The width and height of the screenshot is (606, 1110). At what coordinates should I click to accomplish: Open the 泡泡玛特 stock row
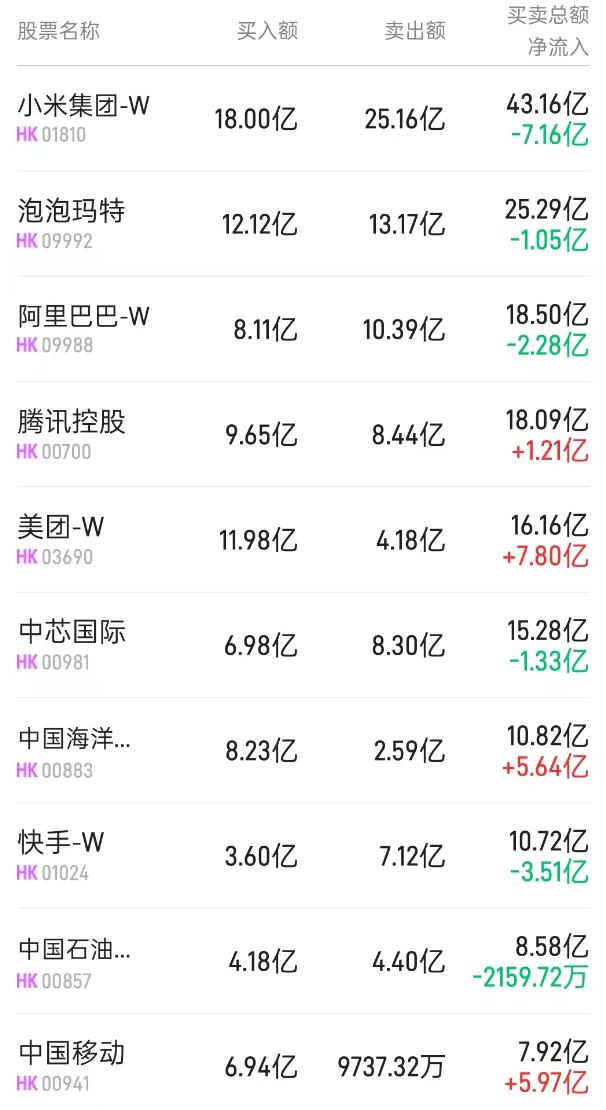pyautogui.click(x=303, y=224)
